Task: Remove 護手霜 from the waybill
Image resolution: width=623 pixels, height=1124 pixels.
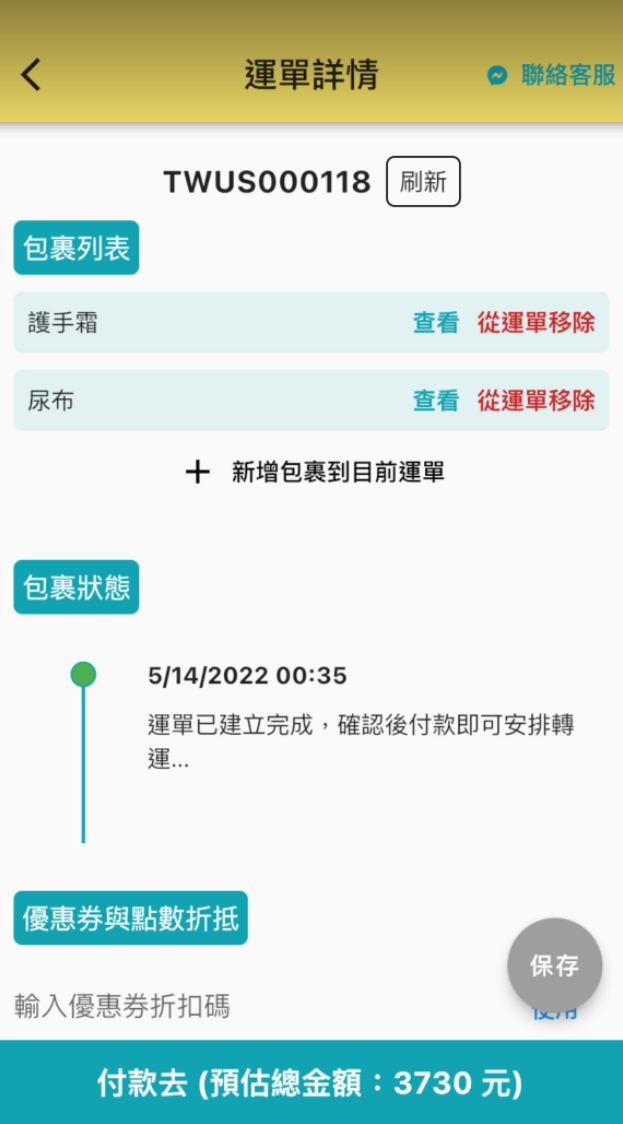Action: pyautogui.click(x=536, y=322)
